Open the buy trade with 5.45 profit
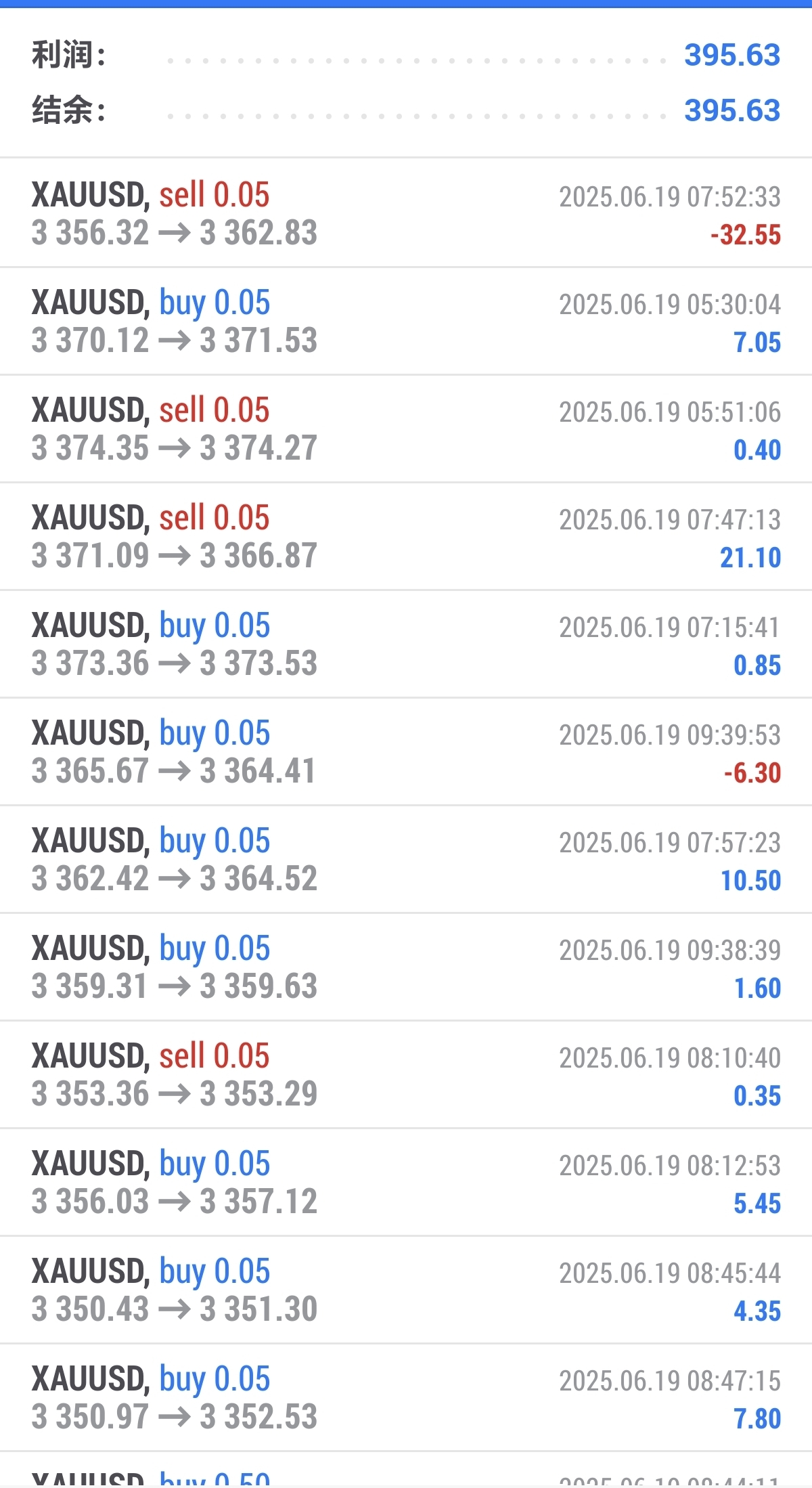812x1488 pixels. [406, 1182]
